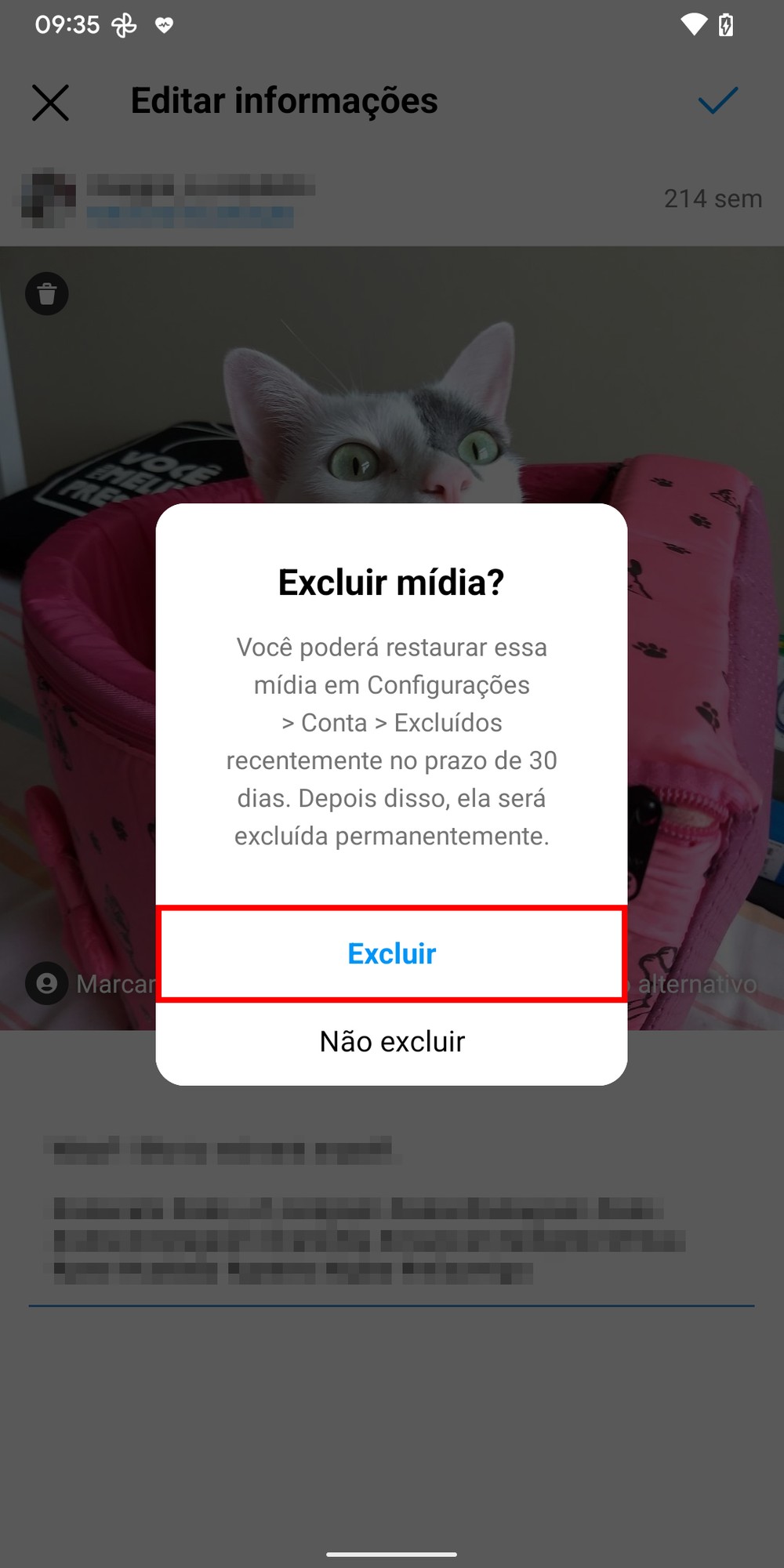Viewport: 784px width, 1568px height.
Task: Choose Não excluir to cancel
Action: point(391,1041)
